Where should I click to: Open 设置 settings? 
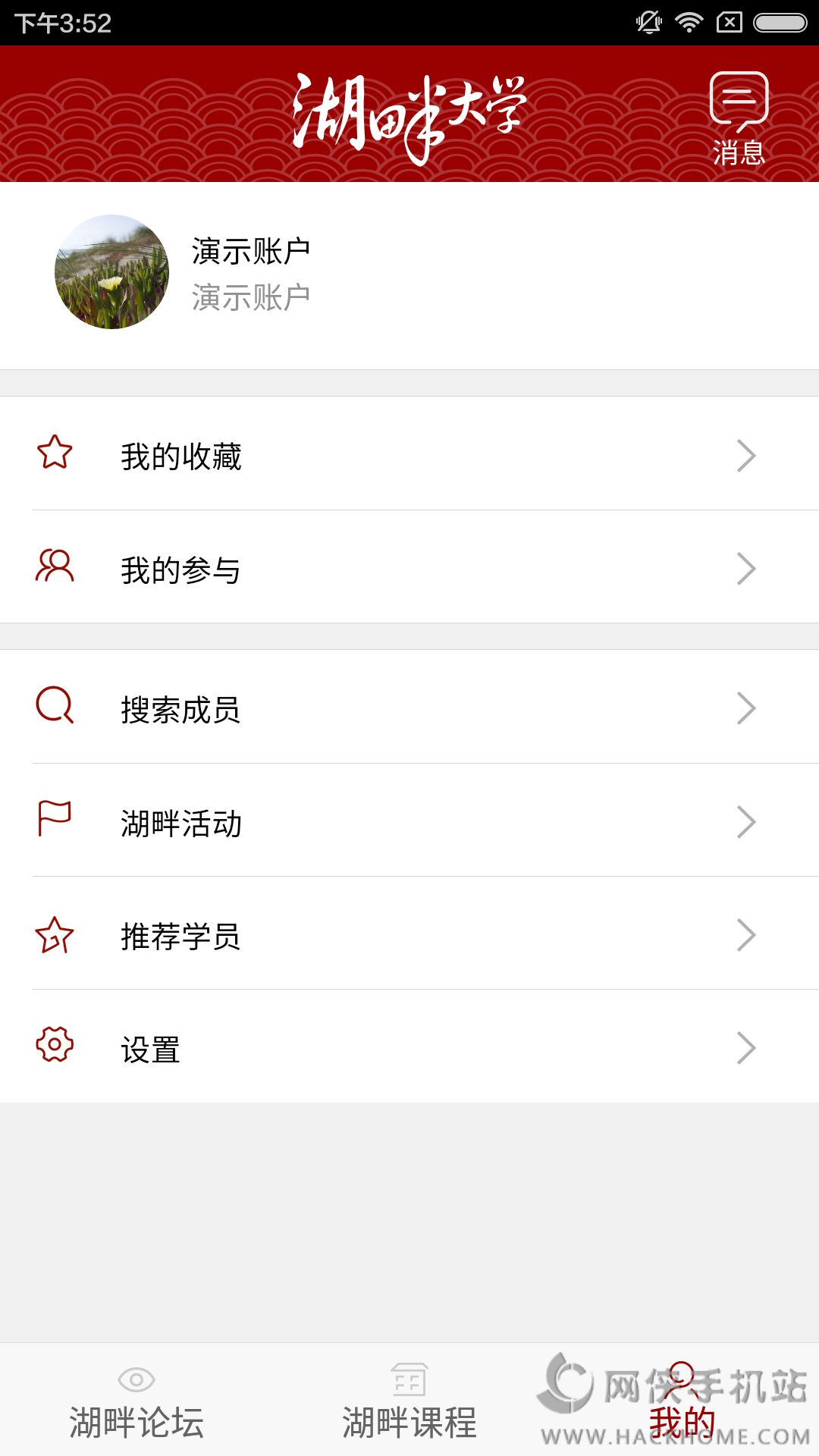[409, 1048]
